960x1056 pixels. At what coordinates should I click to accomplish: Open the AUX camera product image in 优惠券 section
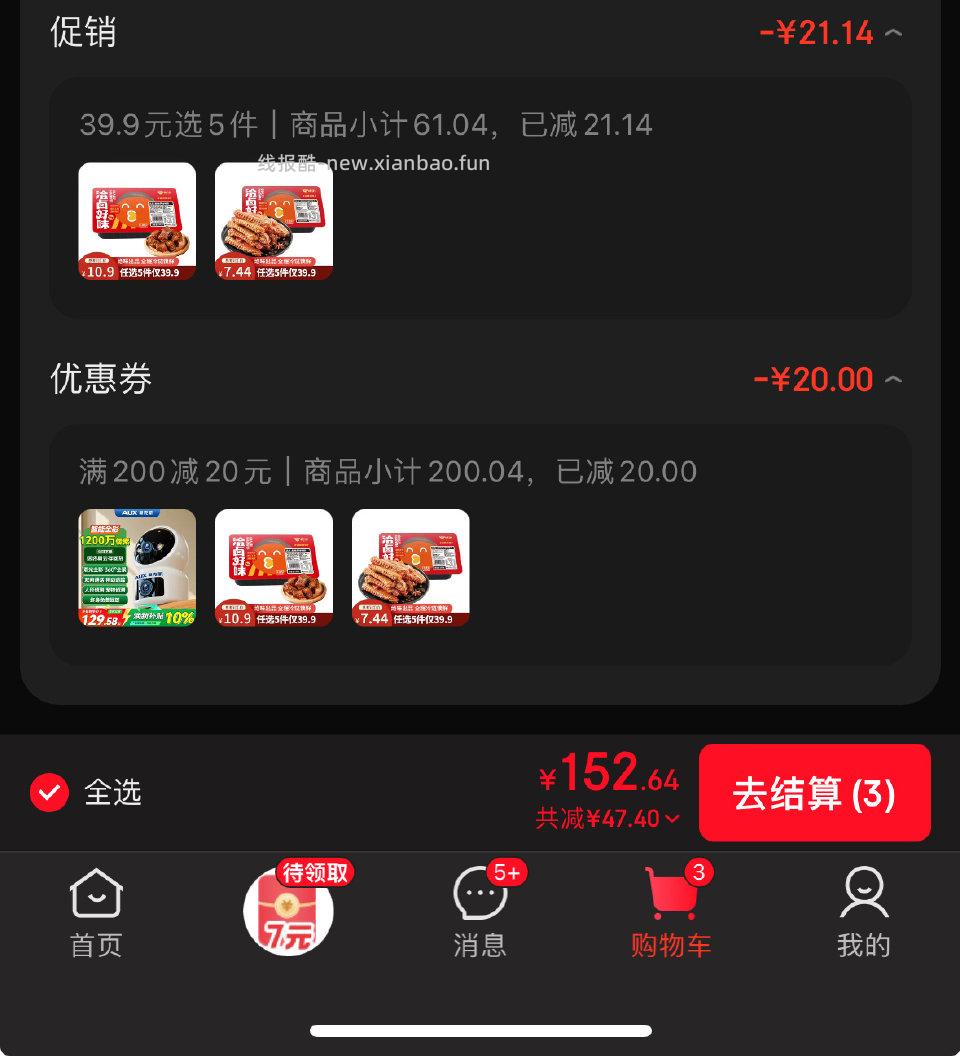point(137,568)
